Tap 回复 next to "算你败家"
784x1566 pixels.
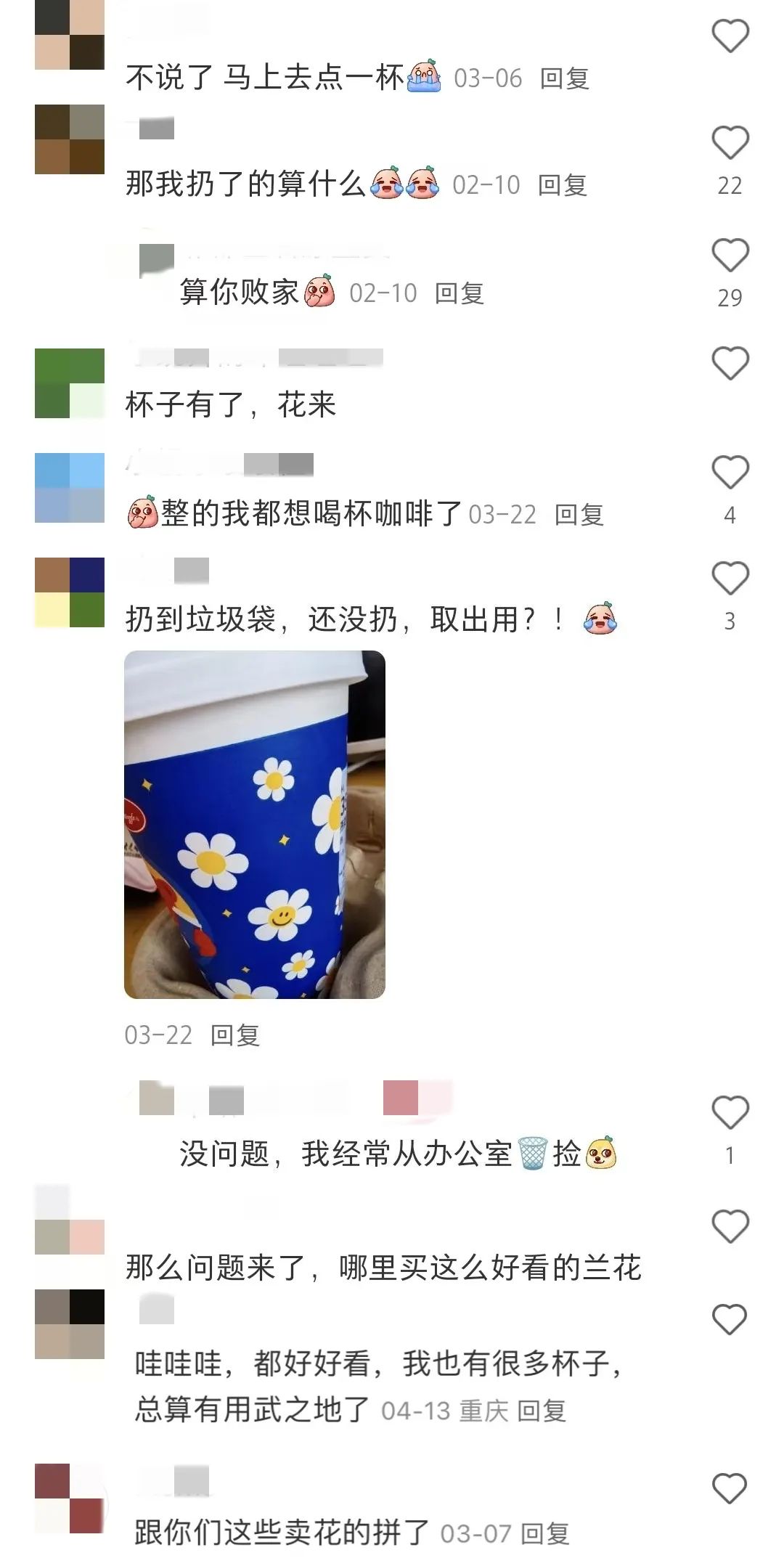459,293
